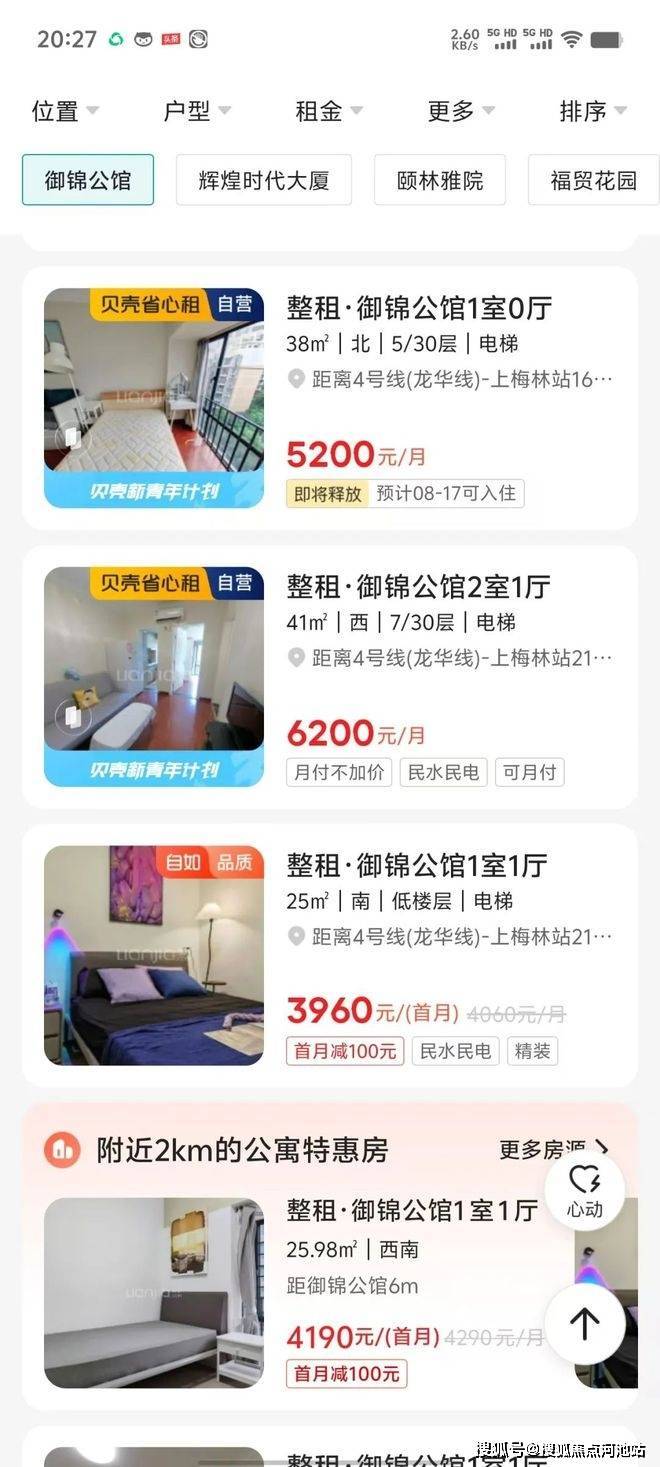Tap 更多房源 to see more listings

point(553,1150)
